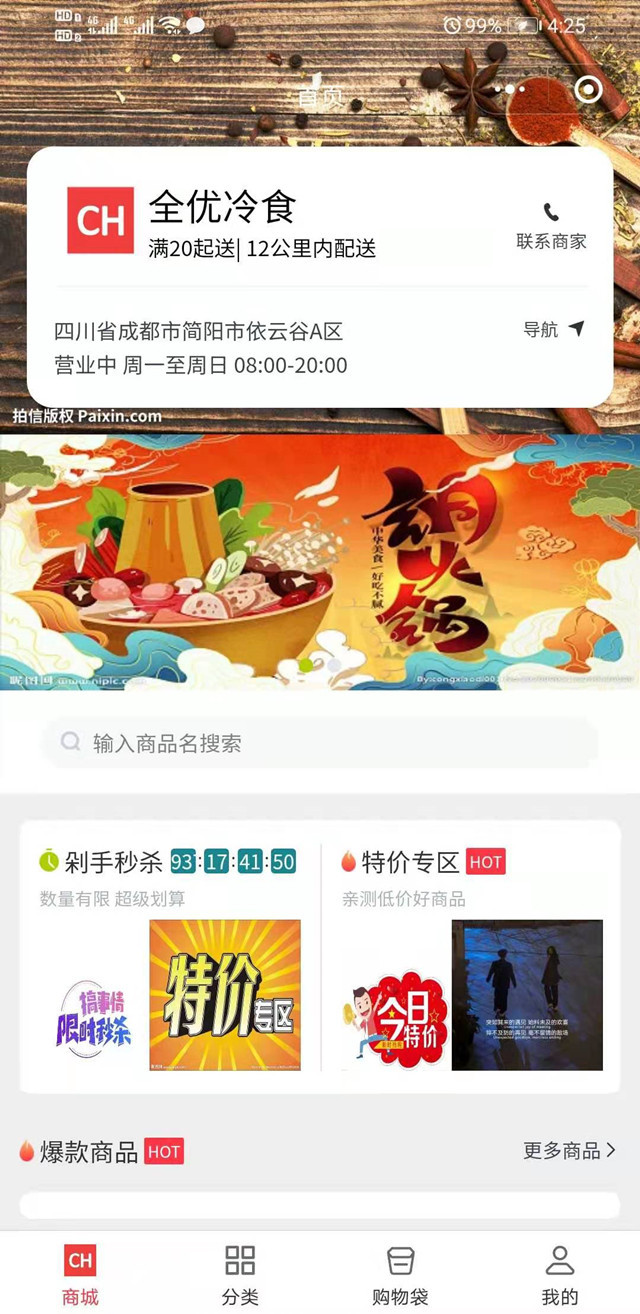
Task: Open the 购物袋 shopping bag tab
Action: pyautogui.click(x=400, y=1274)
